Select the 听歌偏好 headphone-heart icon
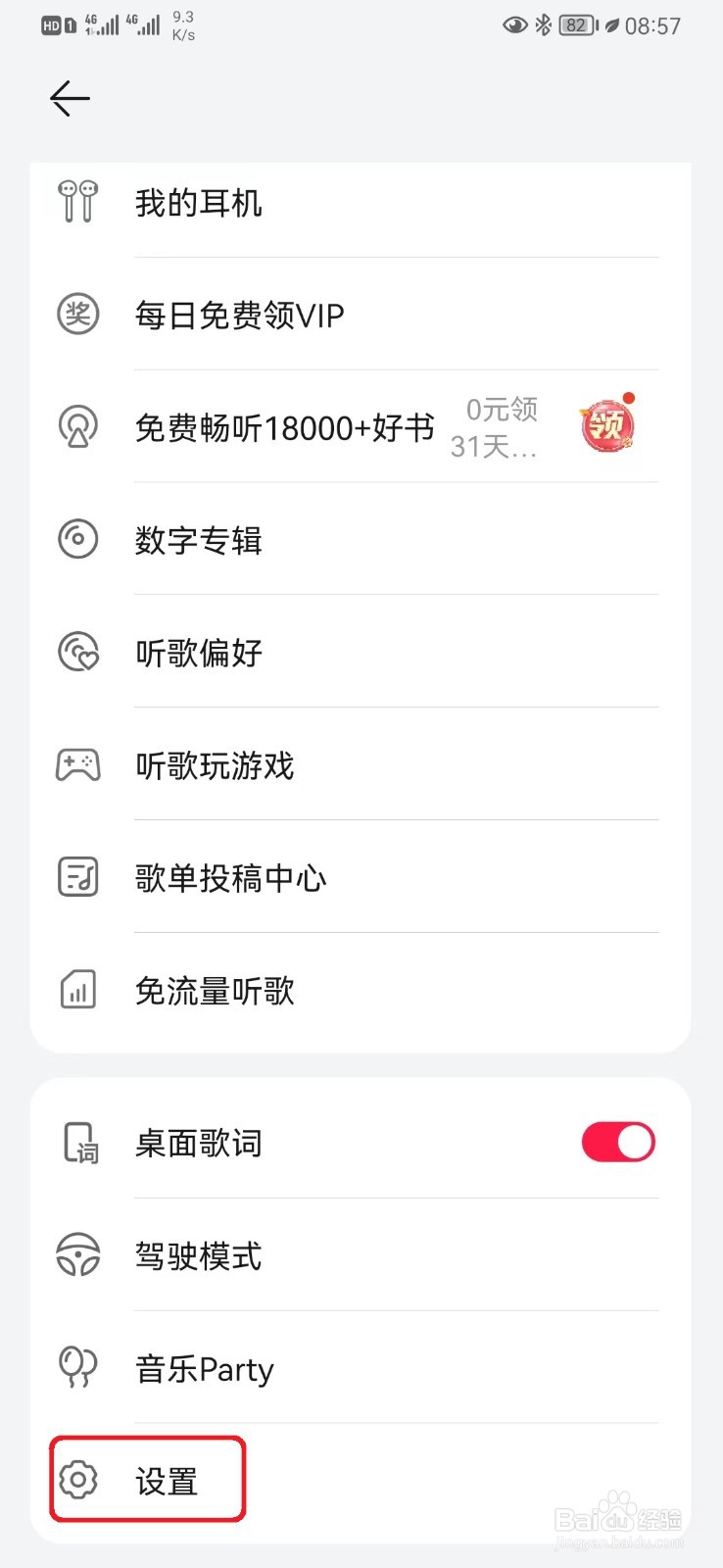Image resolution: width=723 pixels, height=1568 pixels. (78, 653)
